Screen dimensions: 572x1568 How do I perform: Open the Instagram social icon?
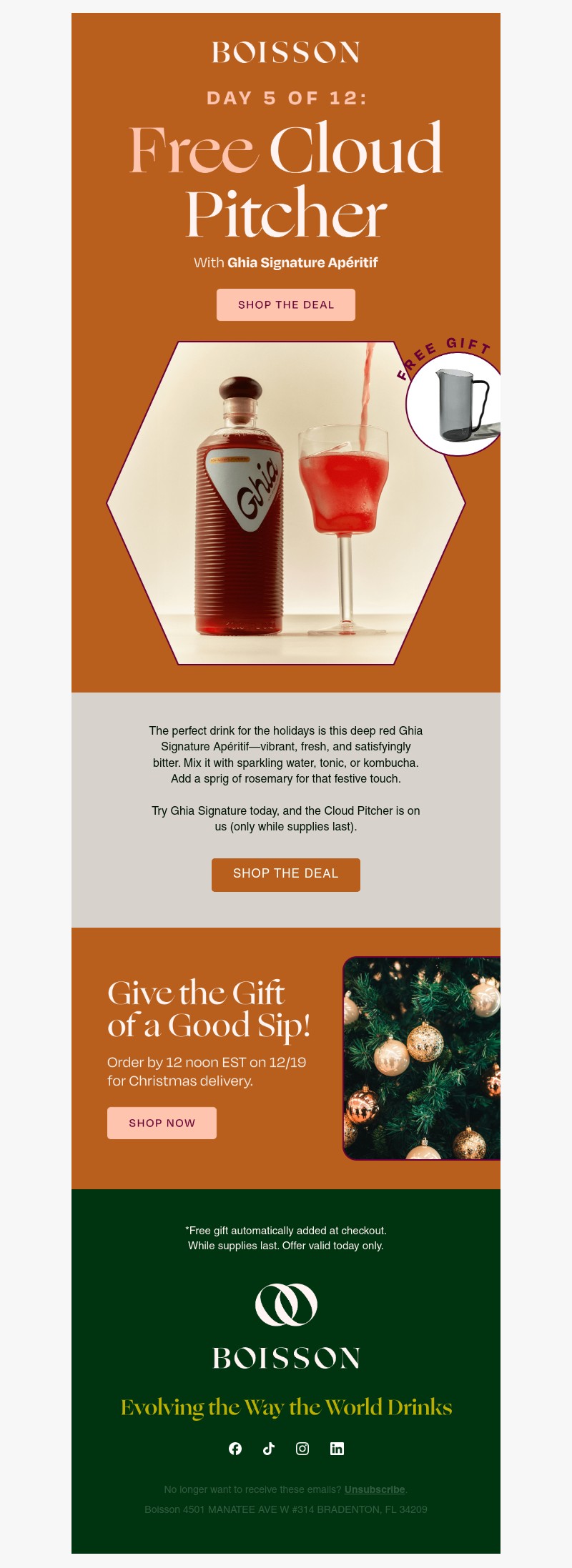303,1449
